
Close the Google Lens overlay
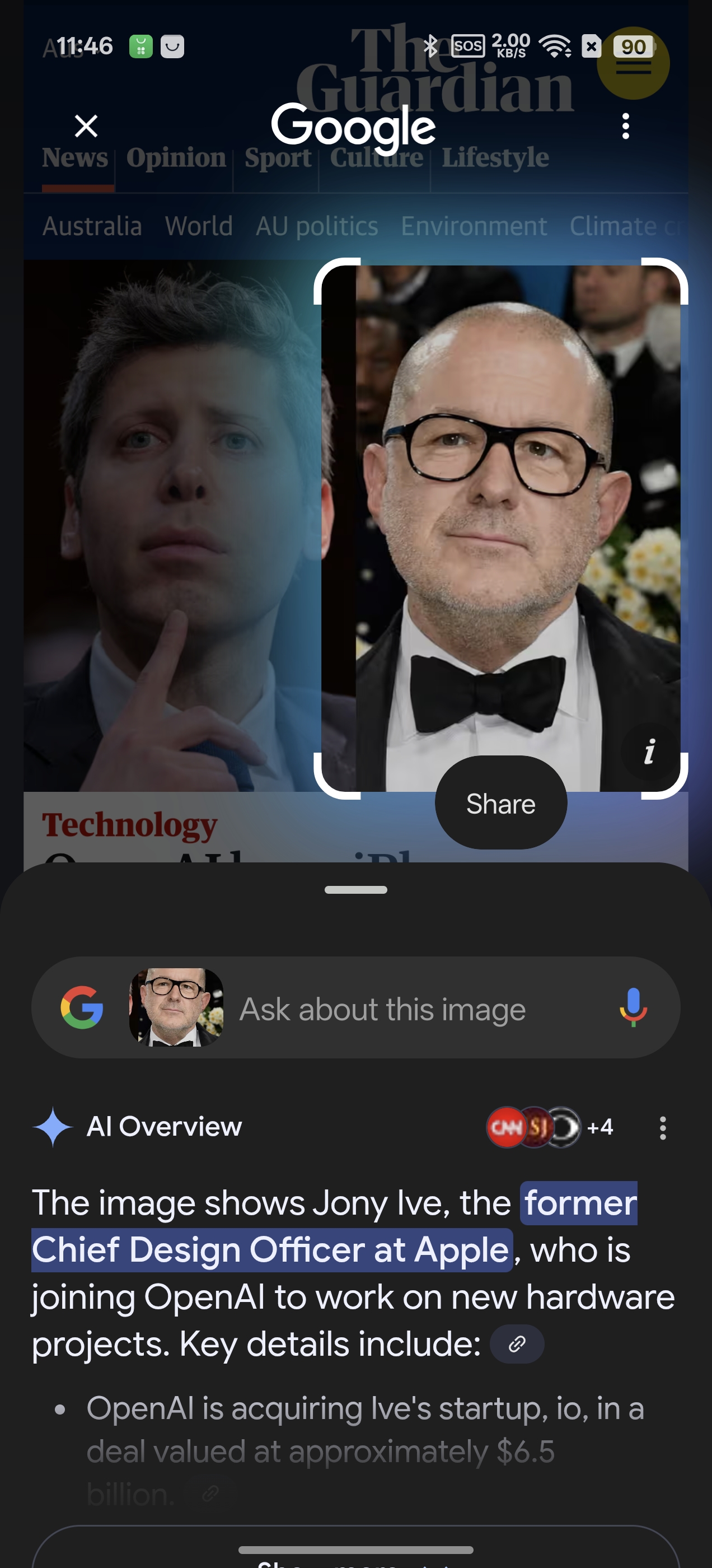(86, 126)
